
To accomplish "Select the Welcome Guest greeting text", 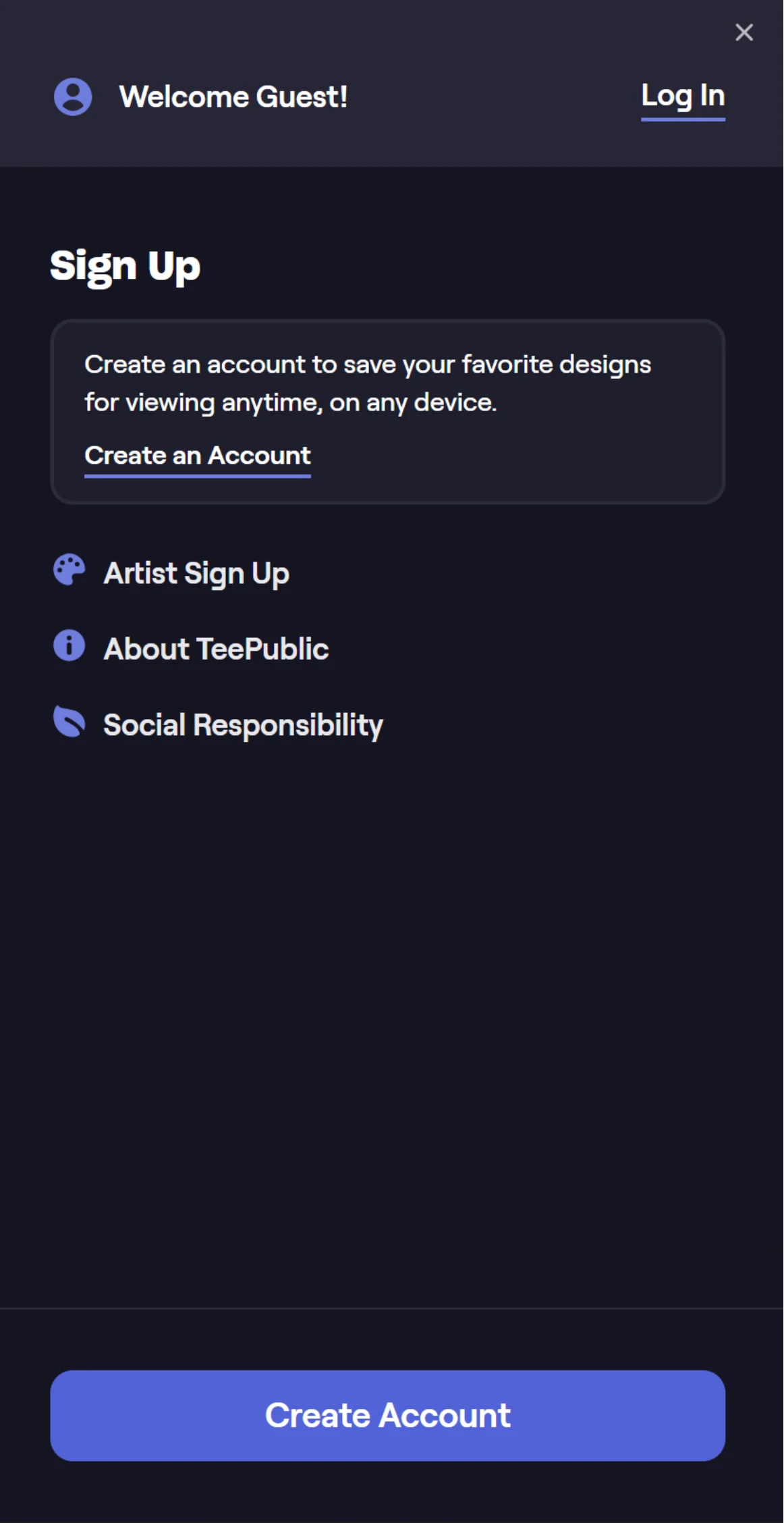I will tap(234, 97).
